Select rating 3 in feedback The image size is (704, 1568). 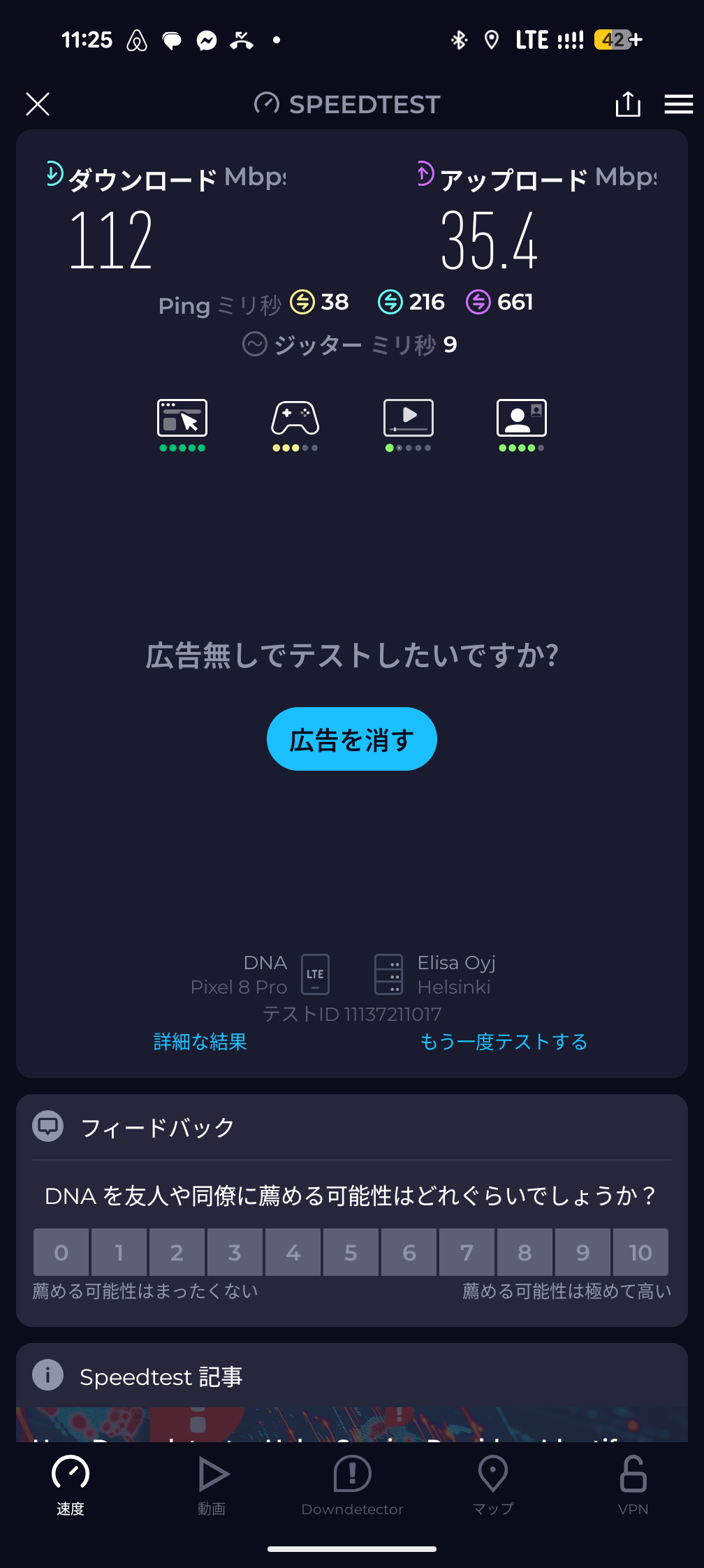[235, 1252]
